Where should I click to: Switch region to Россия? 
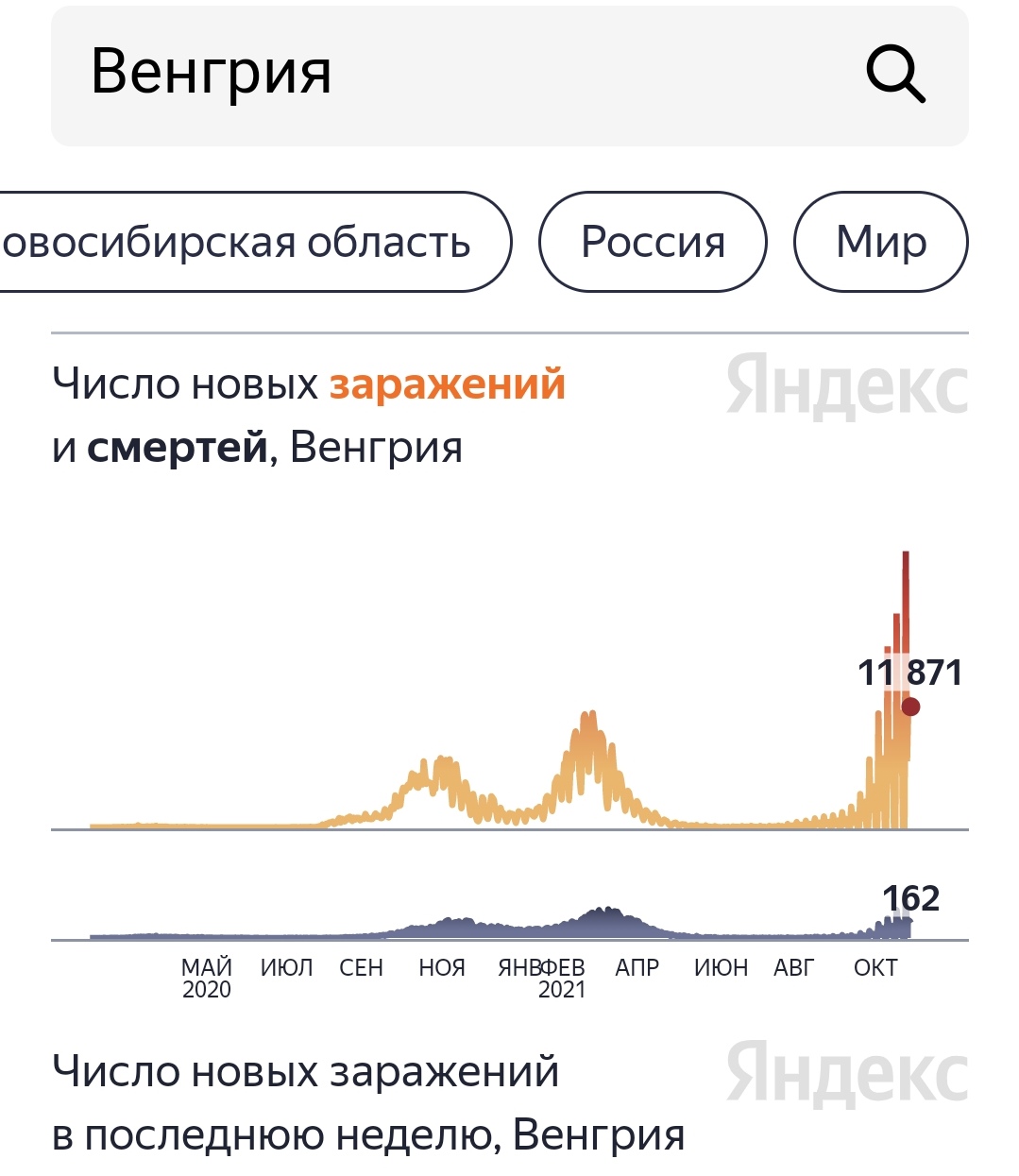[653, 243]
